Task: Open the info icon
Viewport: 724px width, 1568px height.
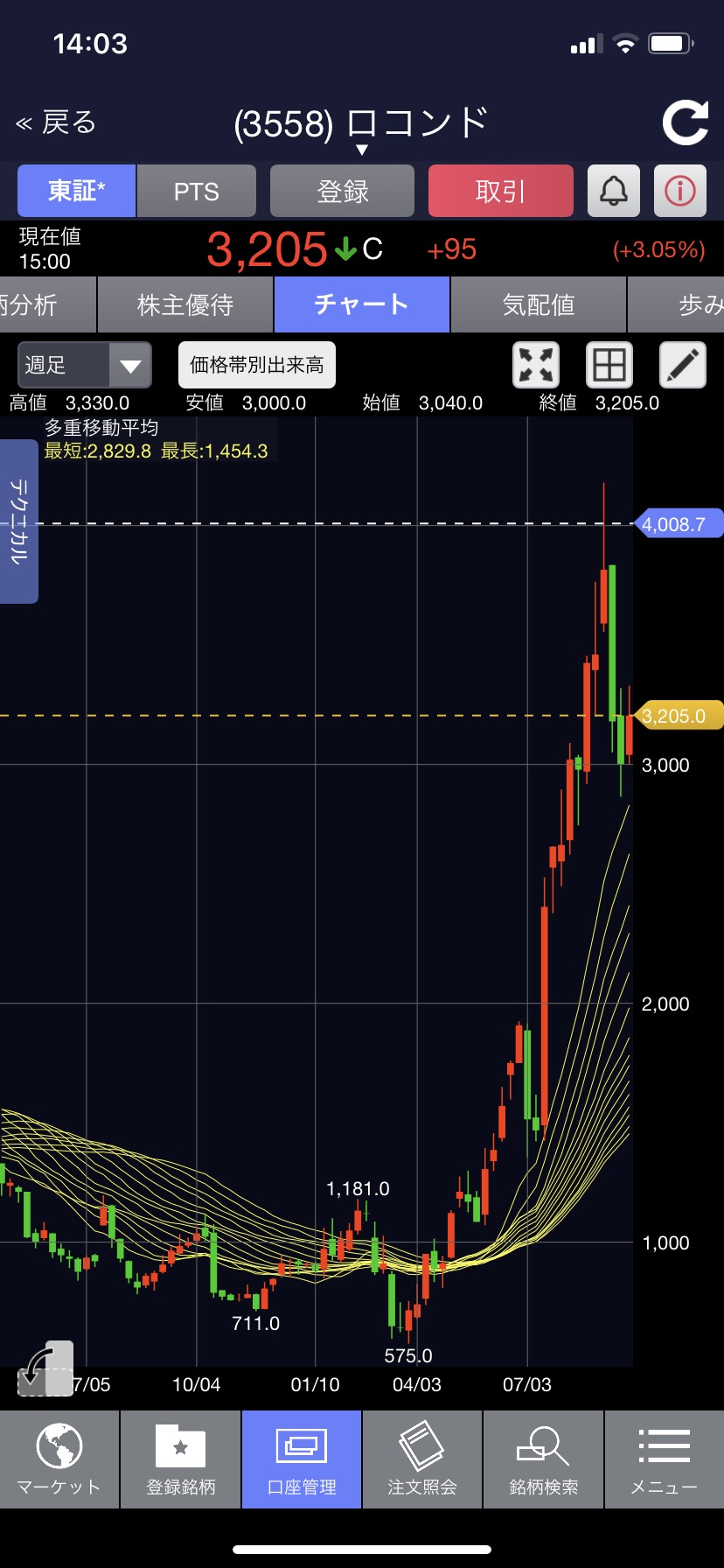Action: pos(680,191)
